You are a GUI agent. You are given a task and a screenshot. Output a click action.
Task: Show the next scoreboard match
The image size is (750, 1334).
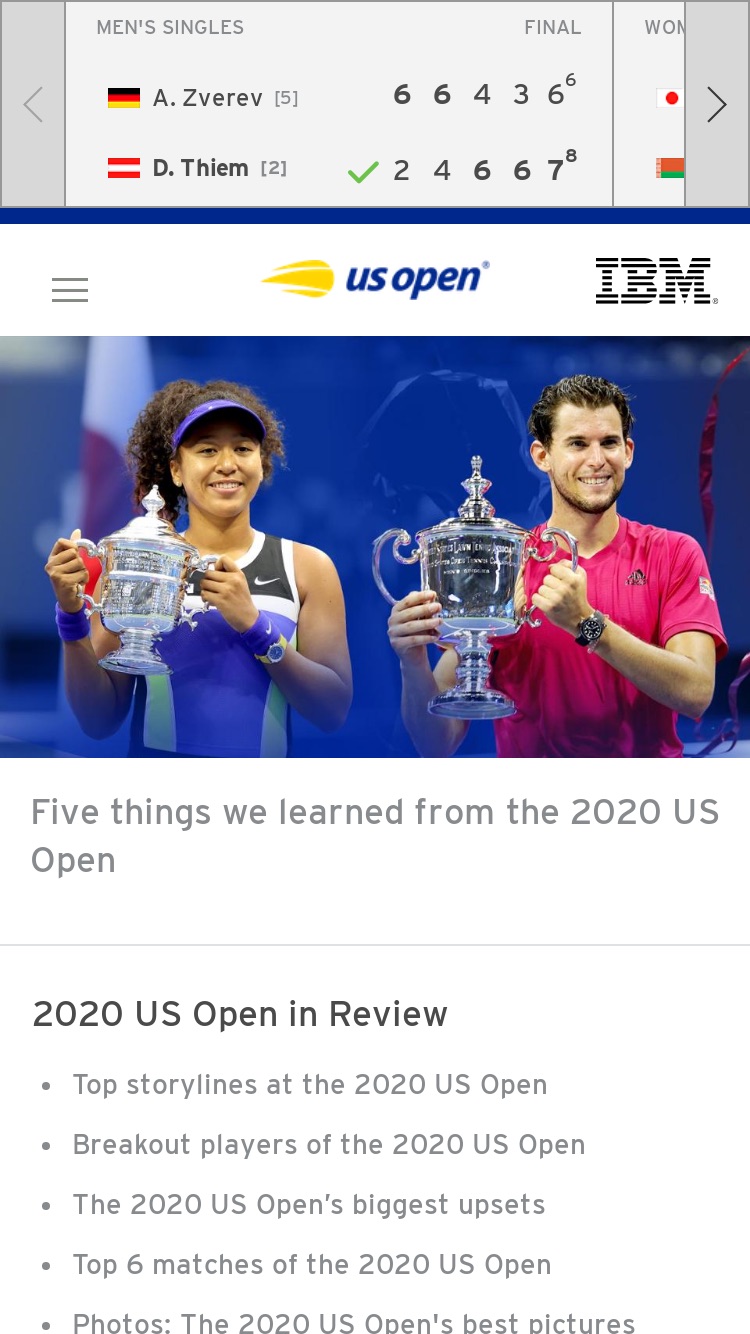[x=717, y=104]
